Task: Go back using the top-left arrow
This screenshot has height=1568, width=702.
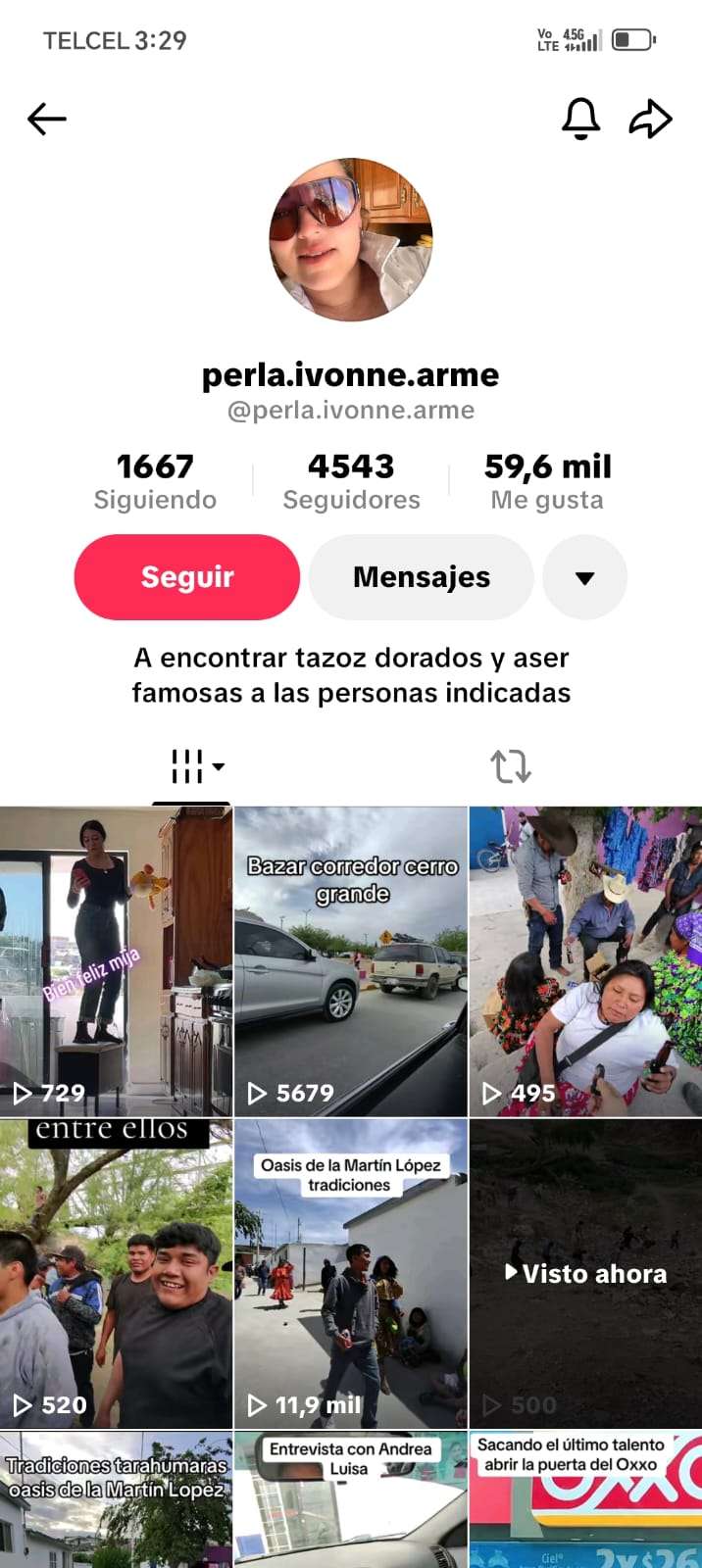Action: click(46, 120)
